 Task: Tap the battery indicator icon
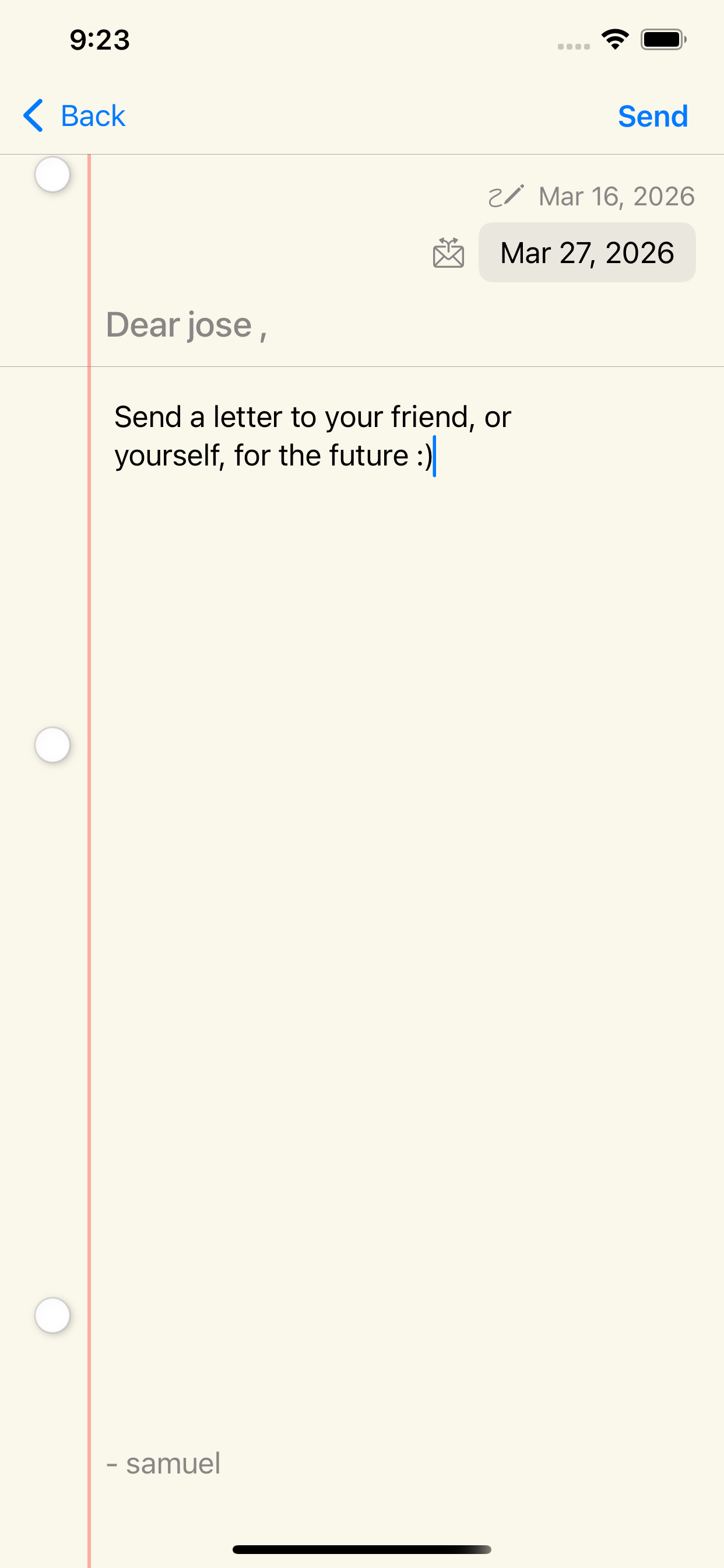[x=663, y=39]
